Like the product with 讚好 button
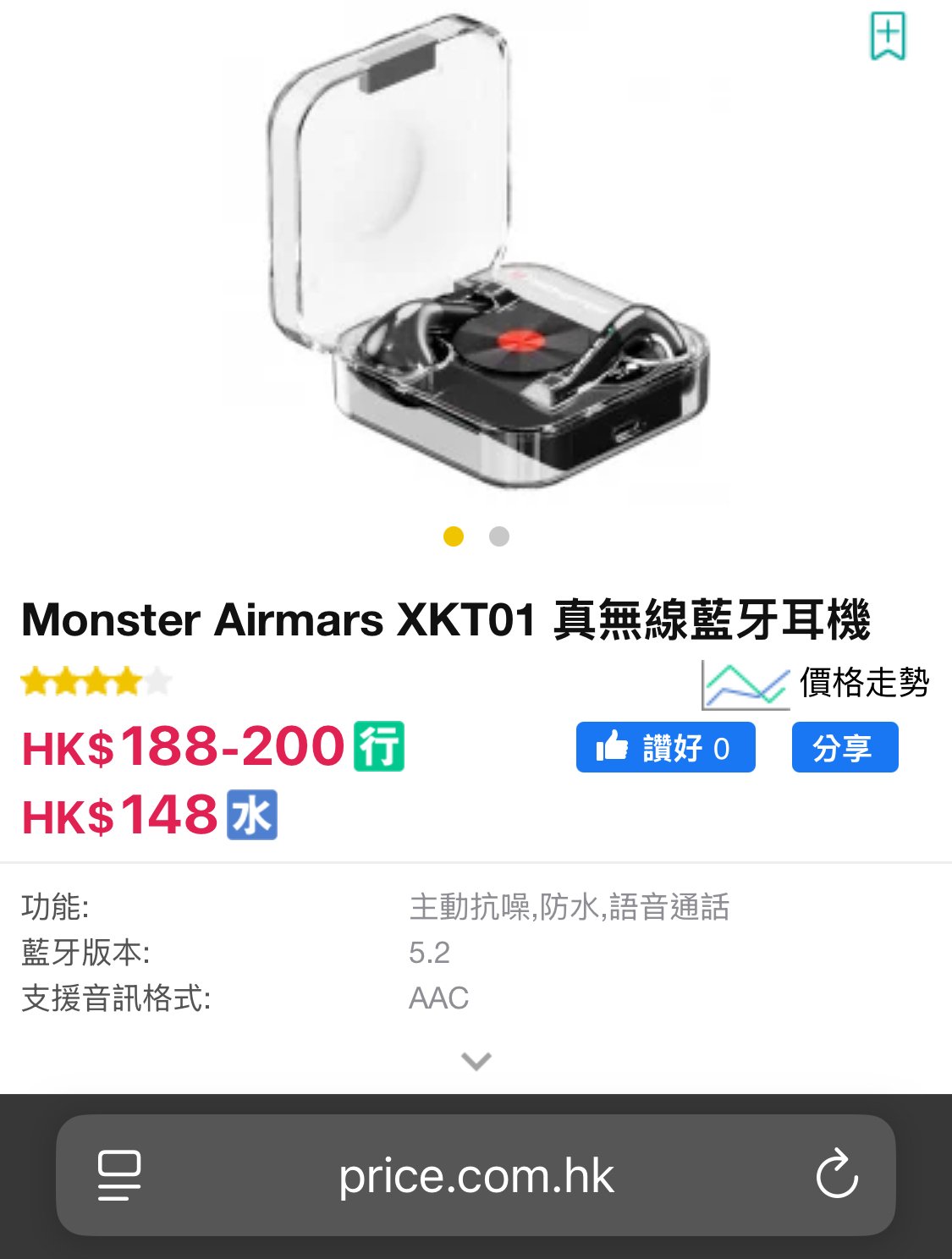 (x=665, y=747)
